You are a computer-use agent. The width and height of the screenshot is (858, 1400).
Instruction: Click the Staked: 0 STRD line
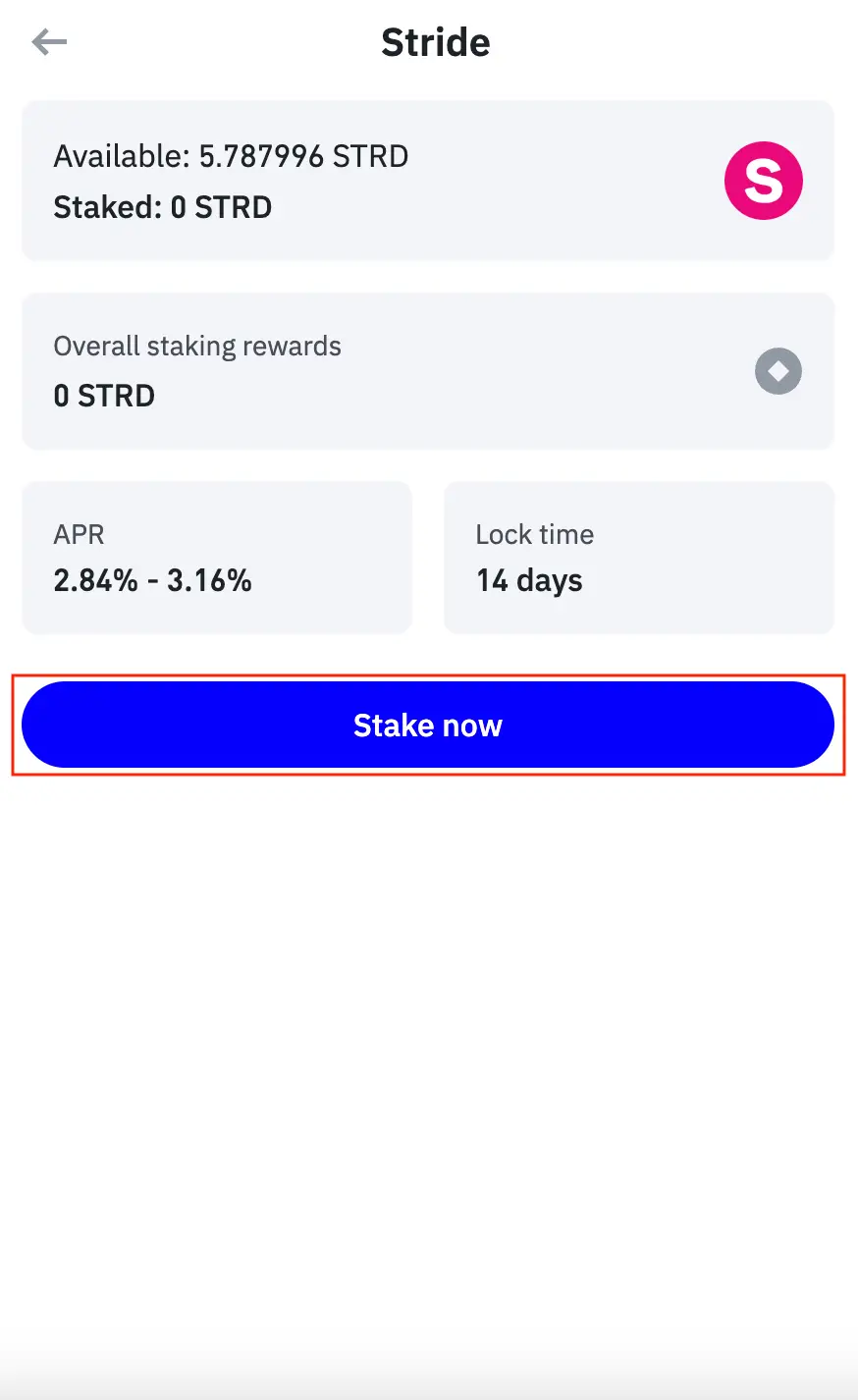(x=163, y=207)
